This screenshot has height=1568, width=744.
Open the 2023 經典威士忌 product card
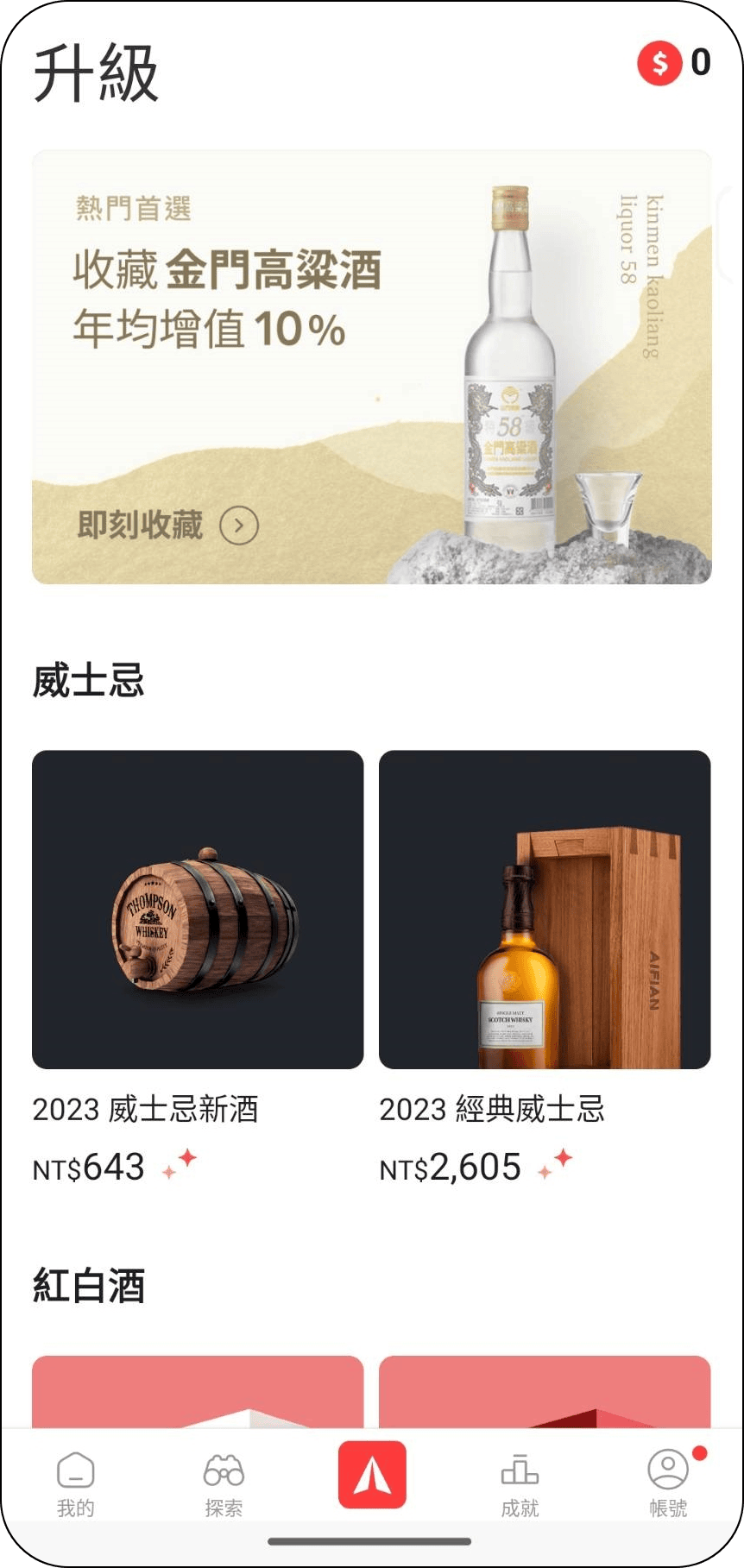(x=545, y=910)
